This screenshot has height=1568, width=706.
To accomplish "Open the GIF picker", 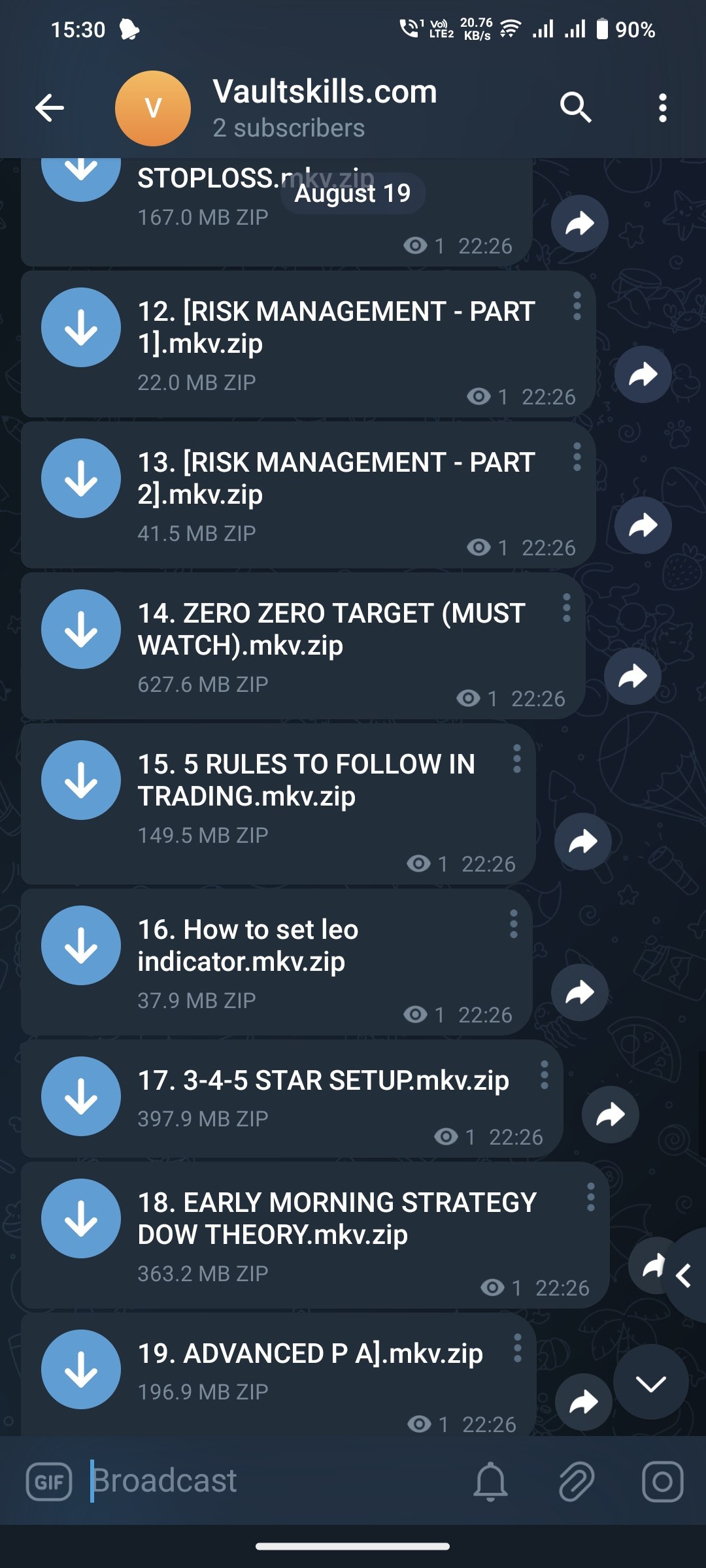I will click(x=49, y=1481).
